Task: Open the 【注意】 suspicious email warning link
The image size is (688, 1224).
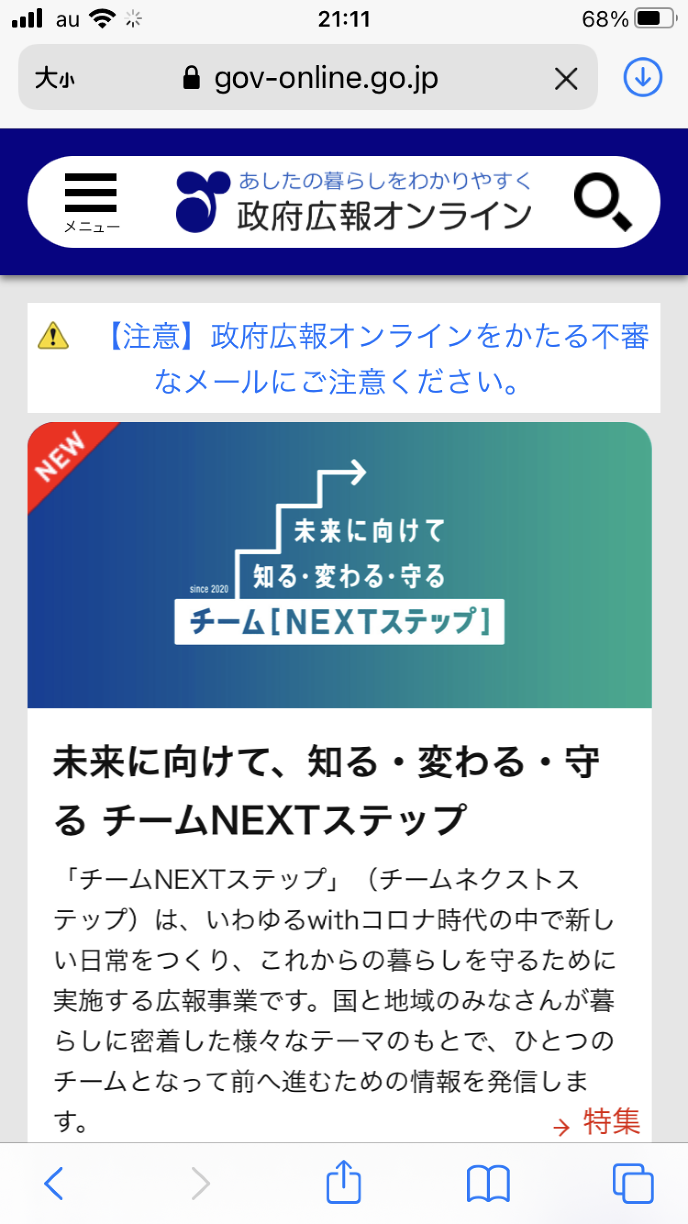Action: (x=379, y=358)
